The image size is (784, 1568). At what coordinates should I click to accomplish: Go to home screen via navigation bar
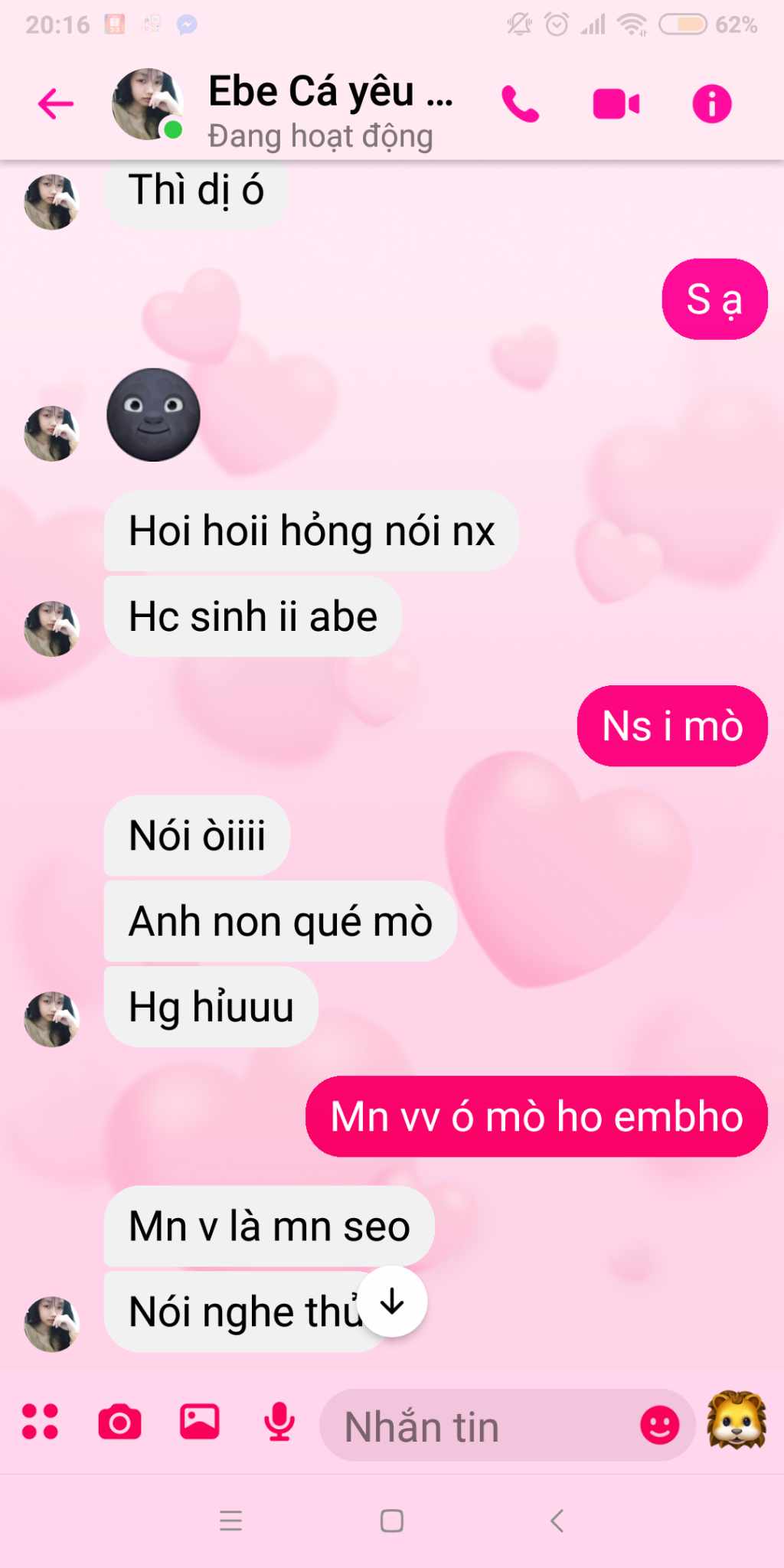point(392,1521)
